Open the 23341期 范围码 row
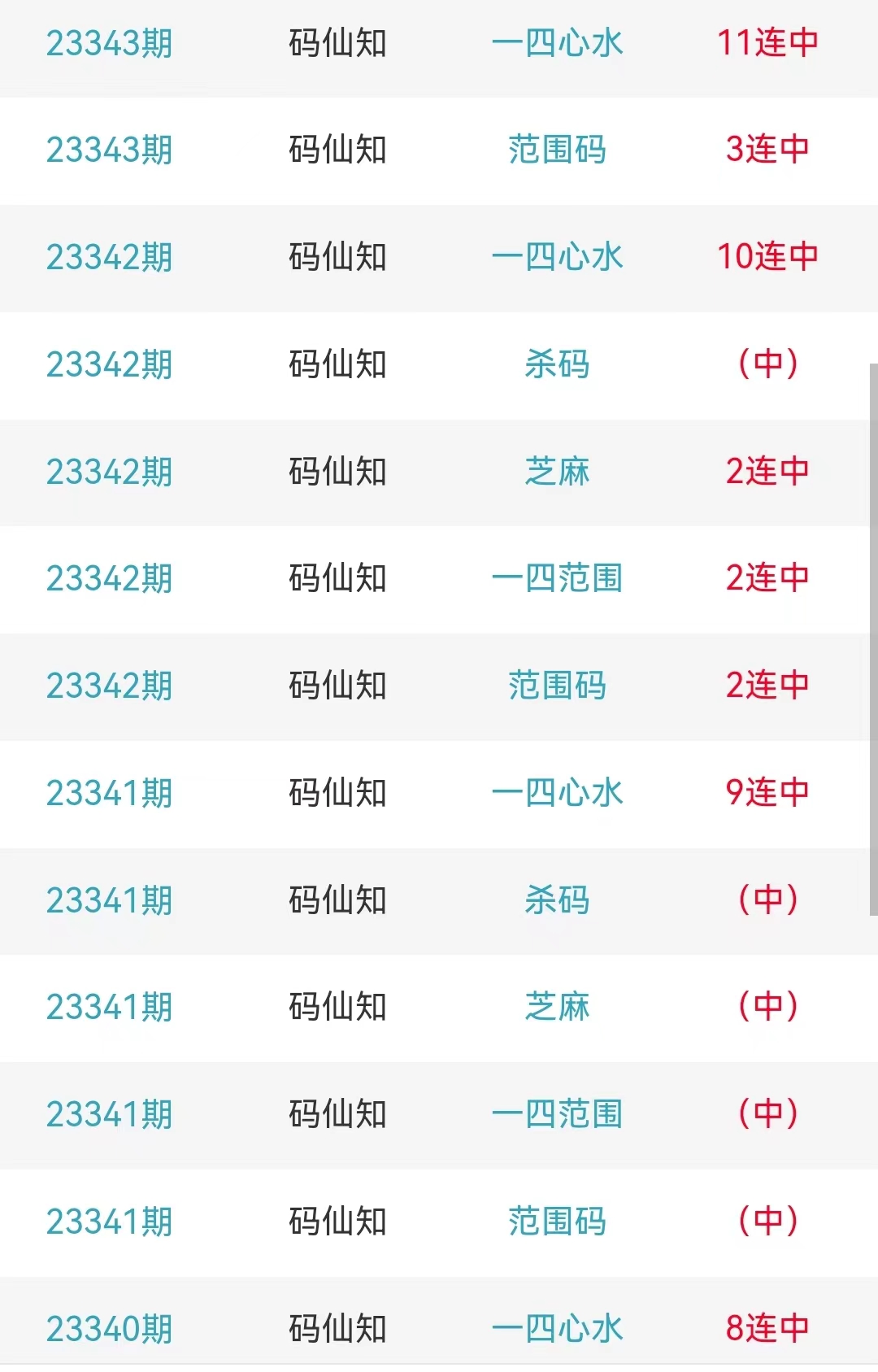 tap(558, 1222)
